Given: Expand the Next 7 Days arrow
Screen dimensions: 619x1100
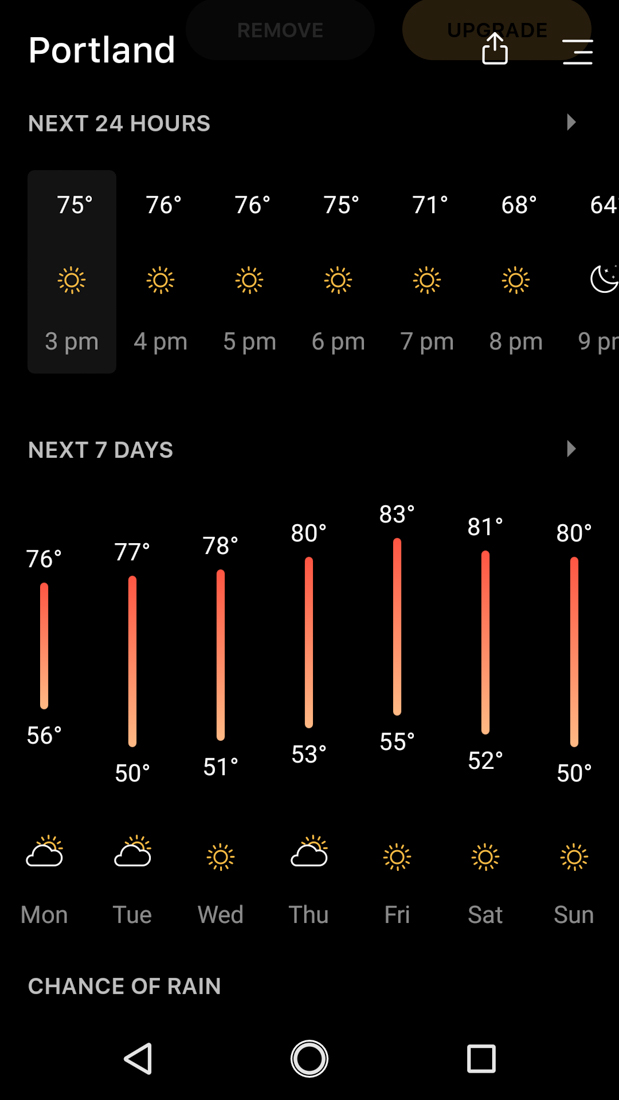Looking at the screenshot, I should [x=571, y=448].
